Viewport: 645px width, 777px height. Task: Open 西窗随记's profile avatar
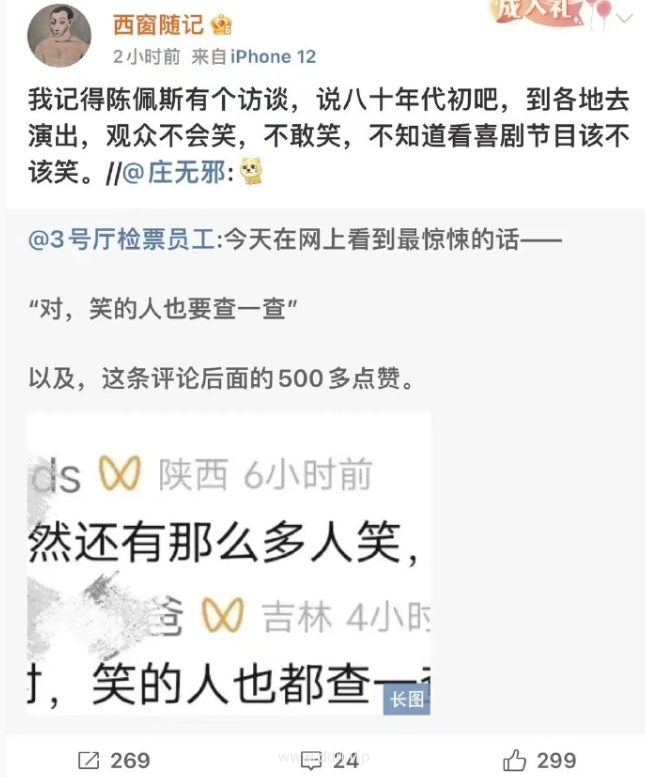point(59,36)
